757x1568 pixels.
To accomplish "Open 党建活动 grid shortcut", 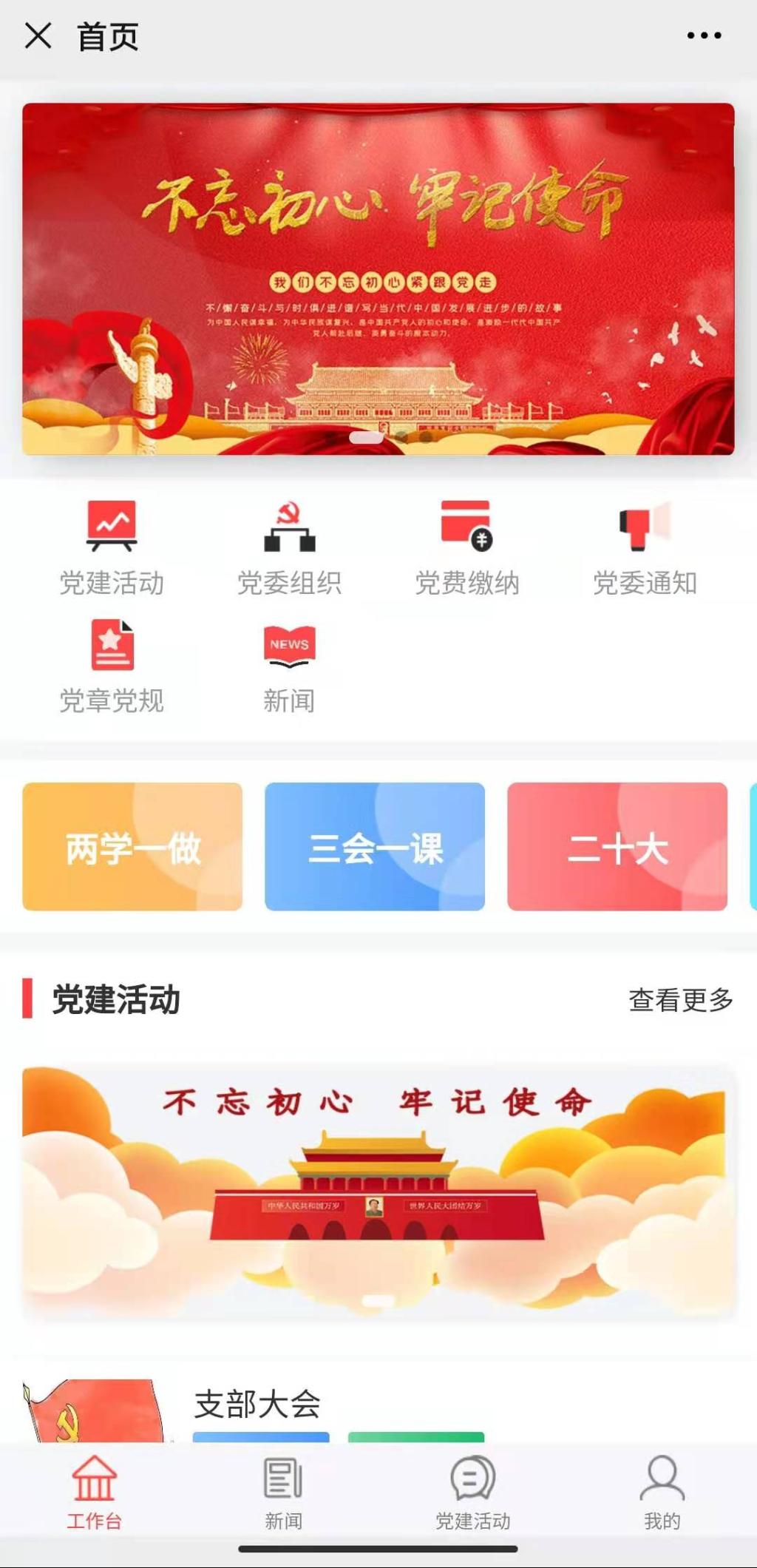I will click(x=112, y=548).
